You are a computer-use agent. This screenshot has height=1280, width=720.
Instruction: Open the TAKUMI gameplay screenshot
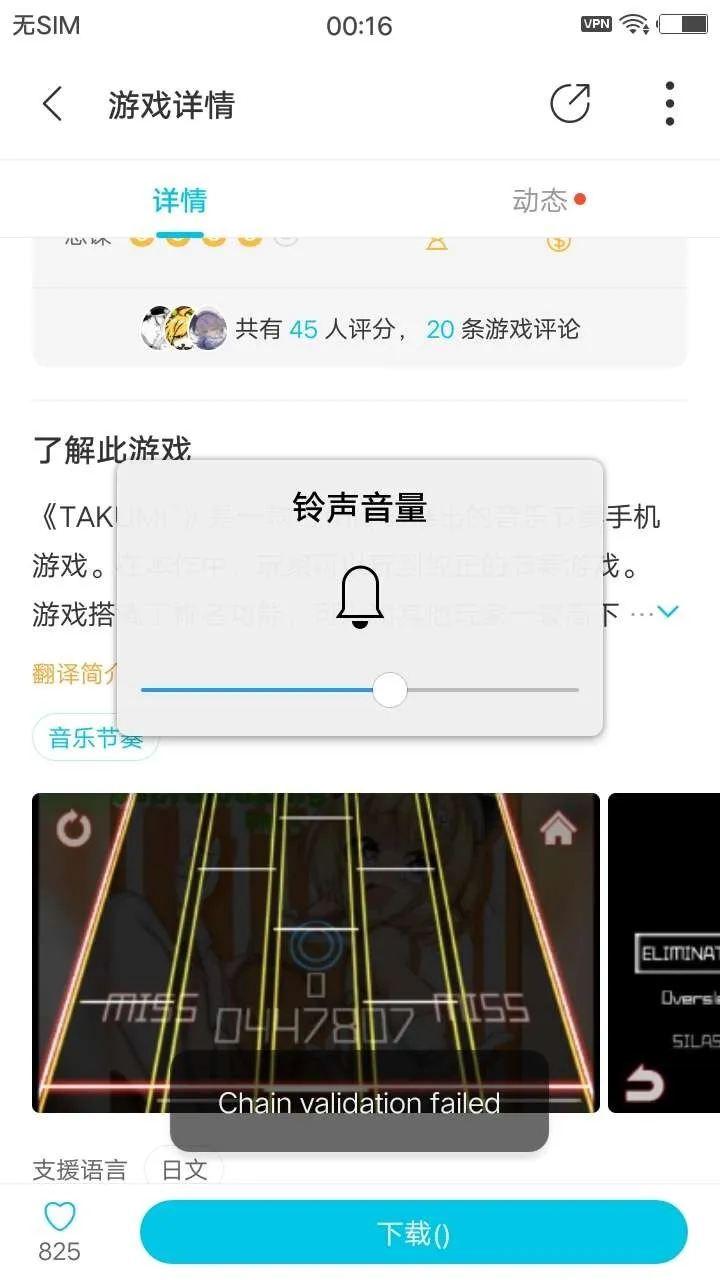pos(316,952)
